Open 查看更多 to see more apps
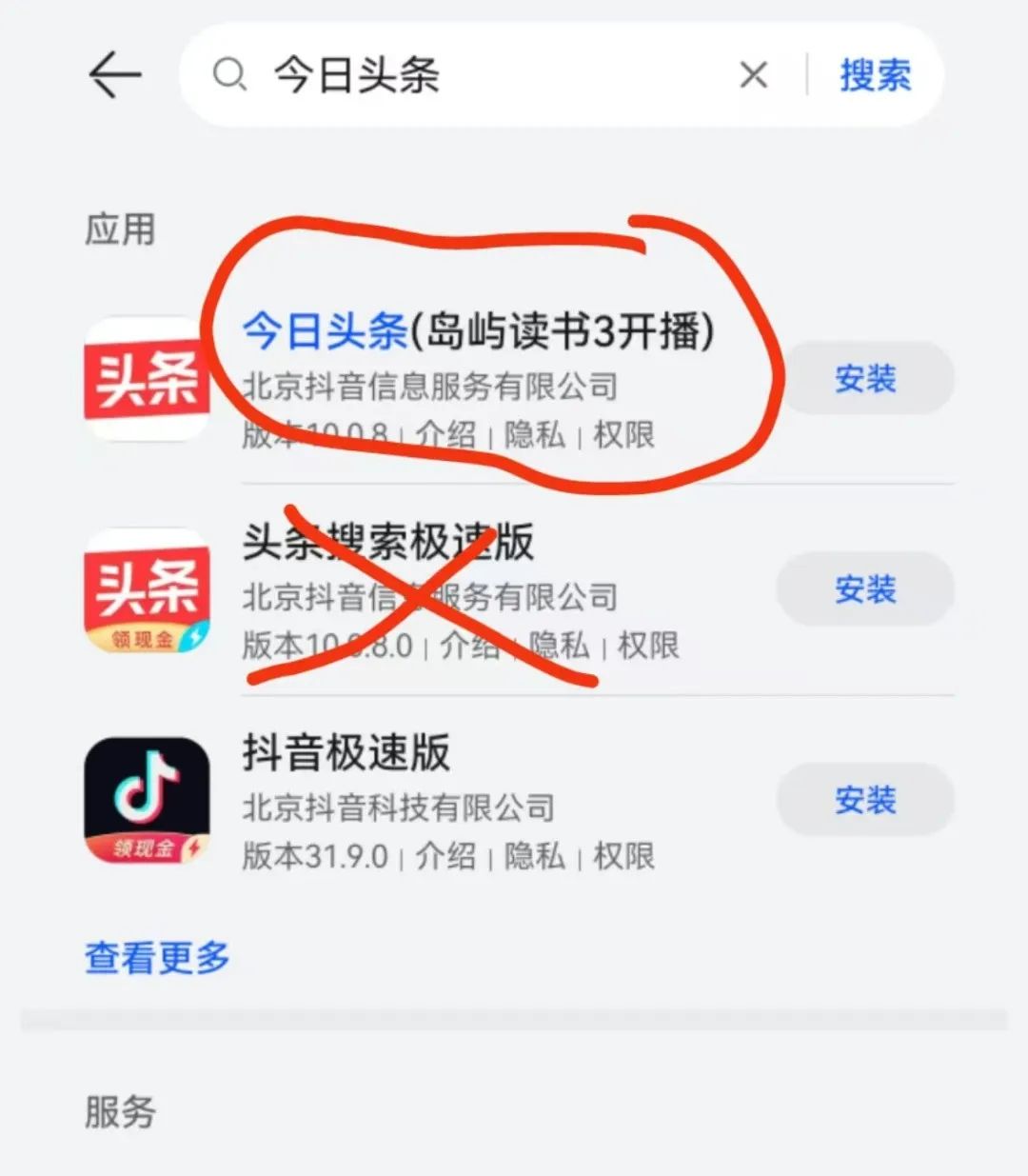 [x=157, y=958]
